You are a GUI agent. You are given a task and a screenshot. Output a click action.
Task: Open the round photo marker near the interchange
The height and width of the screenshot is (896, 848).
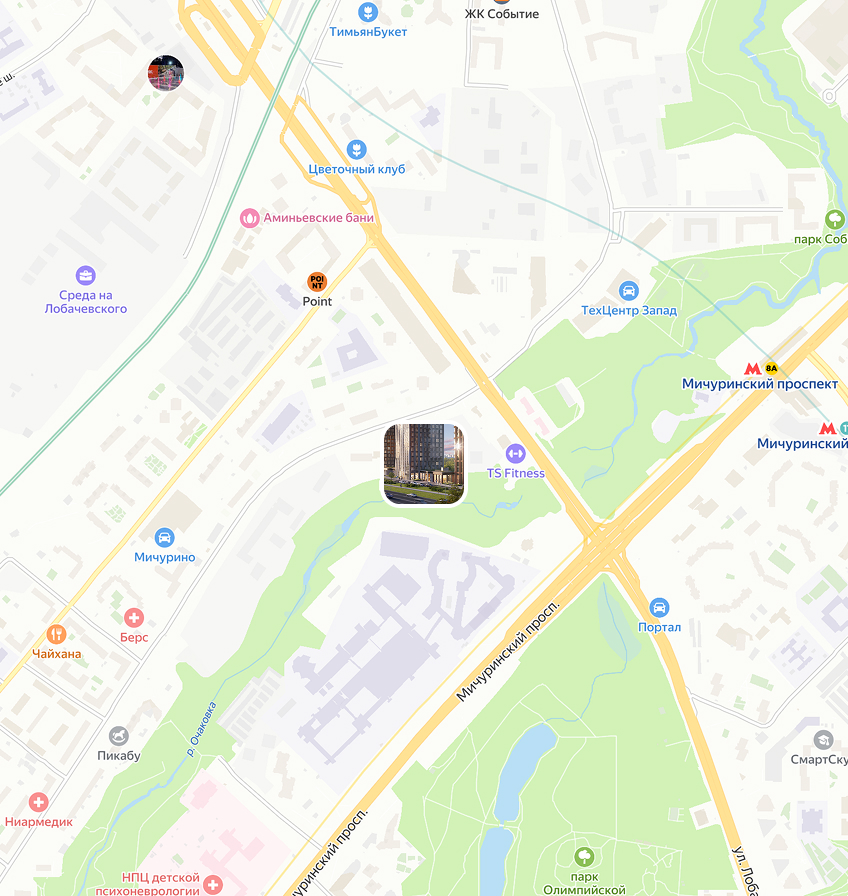[166, 73]
